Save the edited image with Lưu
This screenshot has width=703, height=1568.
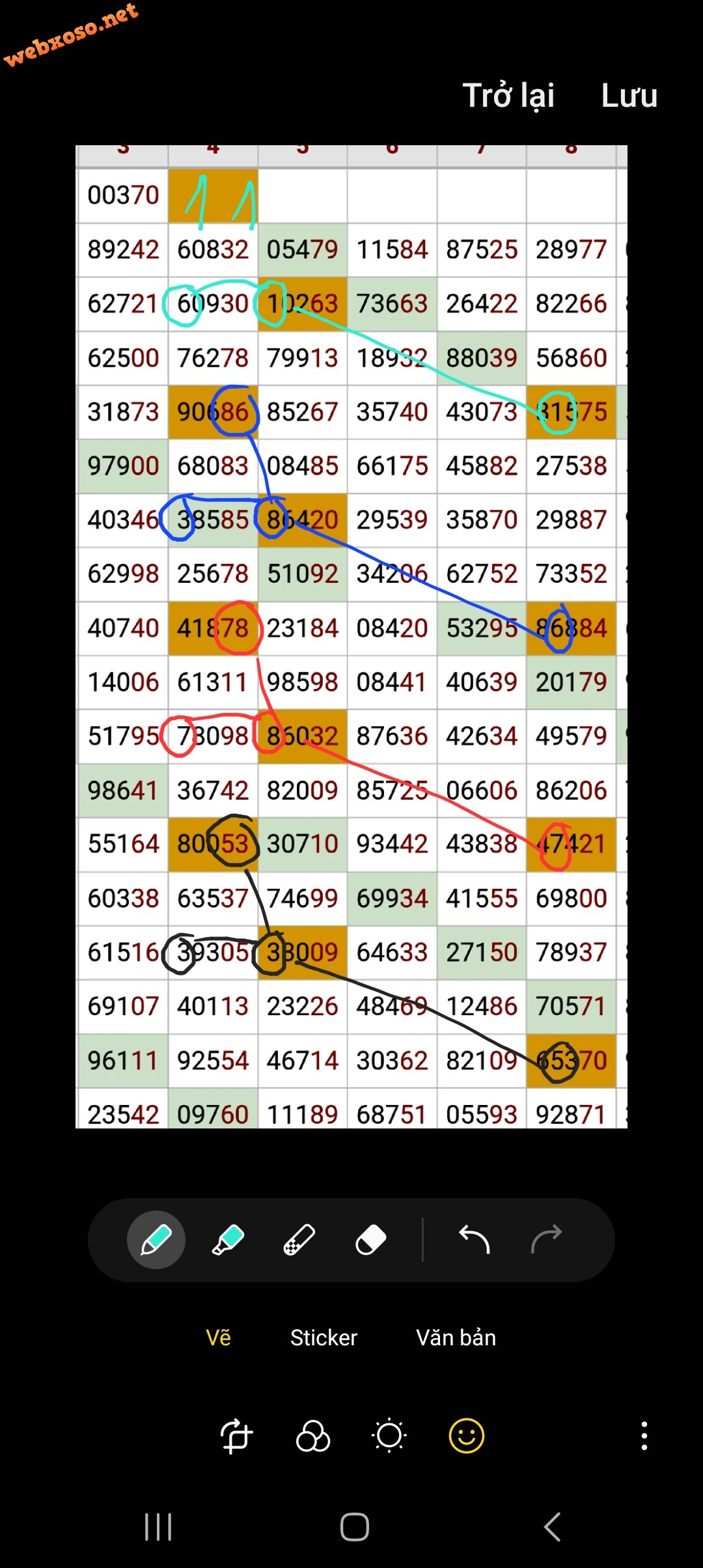coord(629,96)
